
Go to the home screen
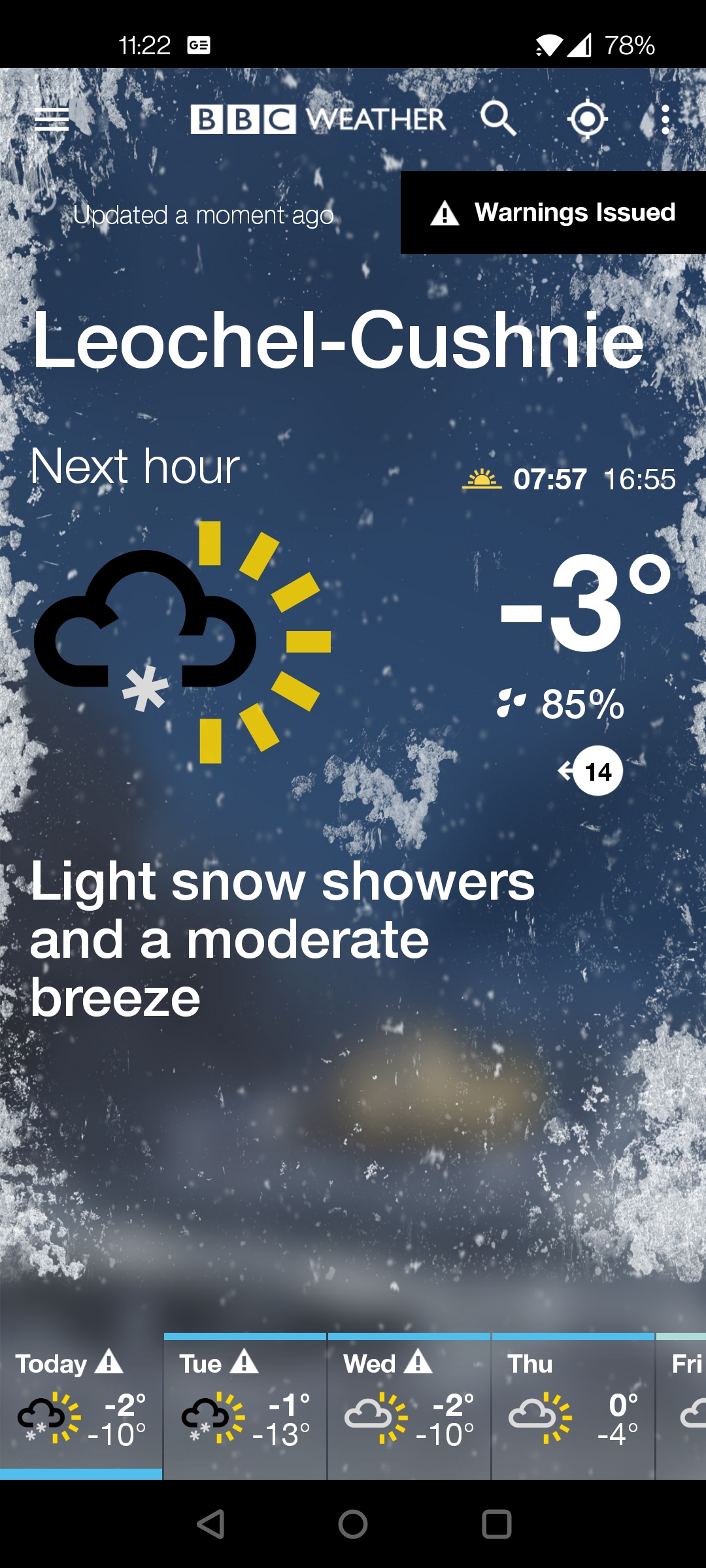[x=353, y=1524]
